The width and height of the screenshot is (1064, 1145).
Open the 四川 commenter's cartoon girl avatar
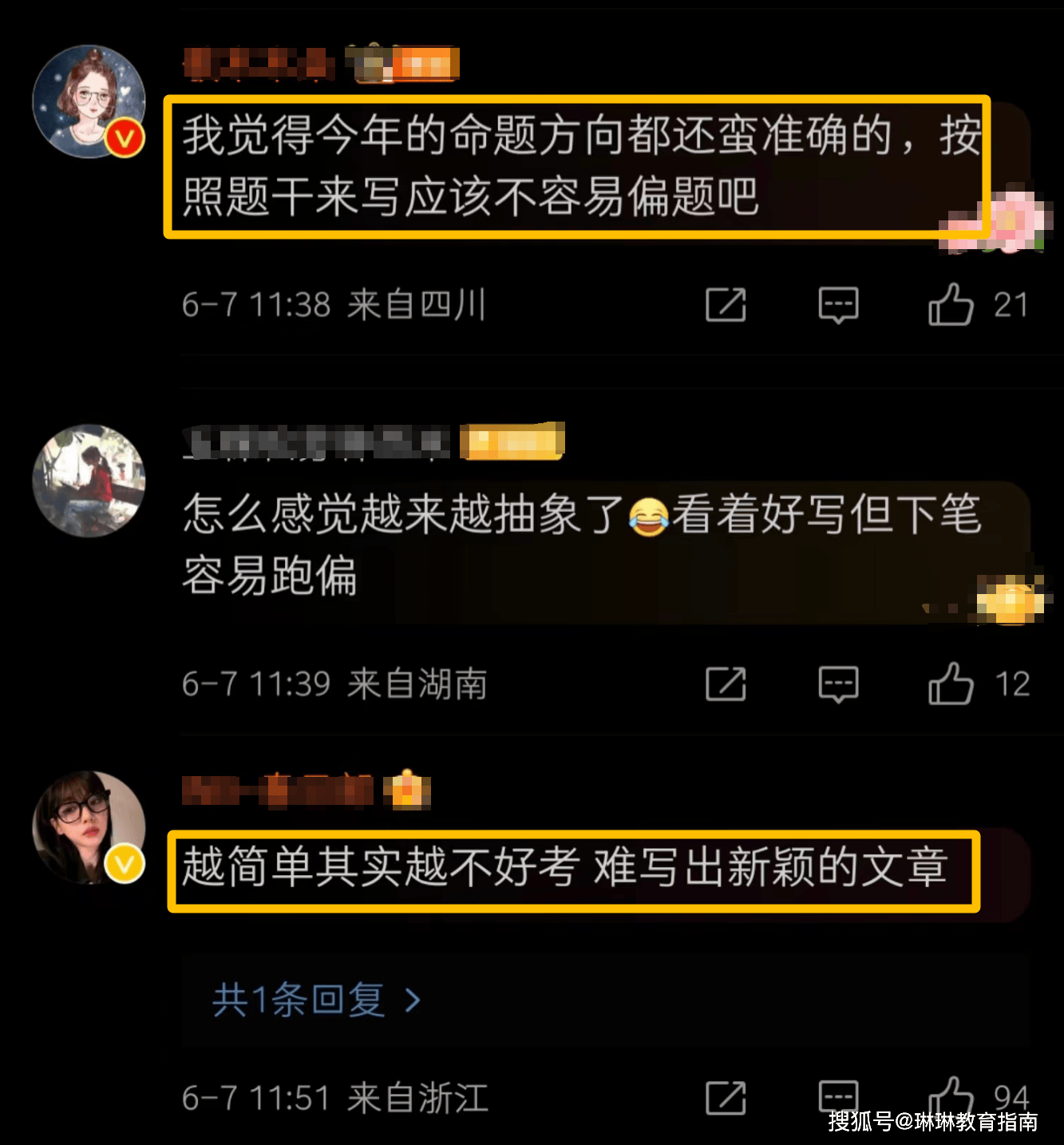click(89, 101)
